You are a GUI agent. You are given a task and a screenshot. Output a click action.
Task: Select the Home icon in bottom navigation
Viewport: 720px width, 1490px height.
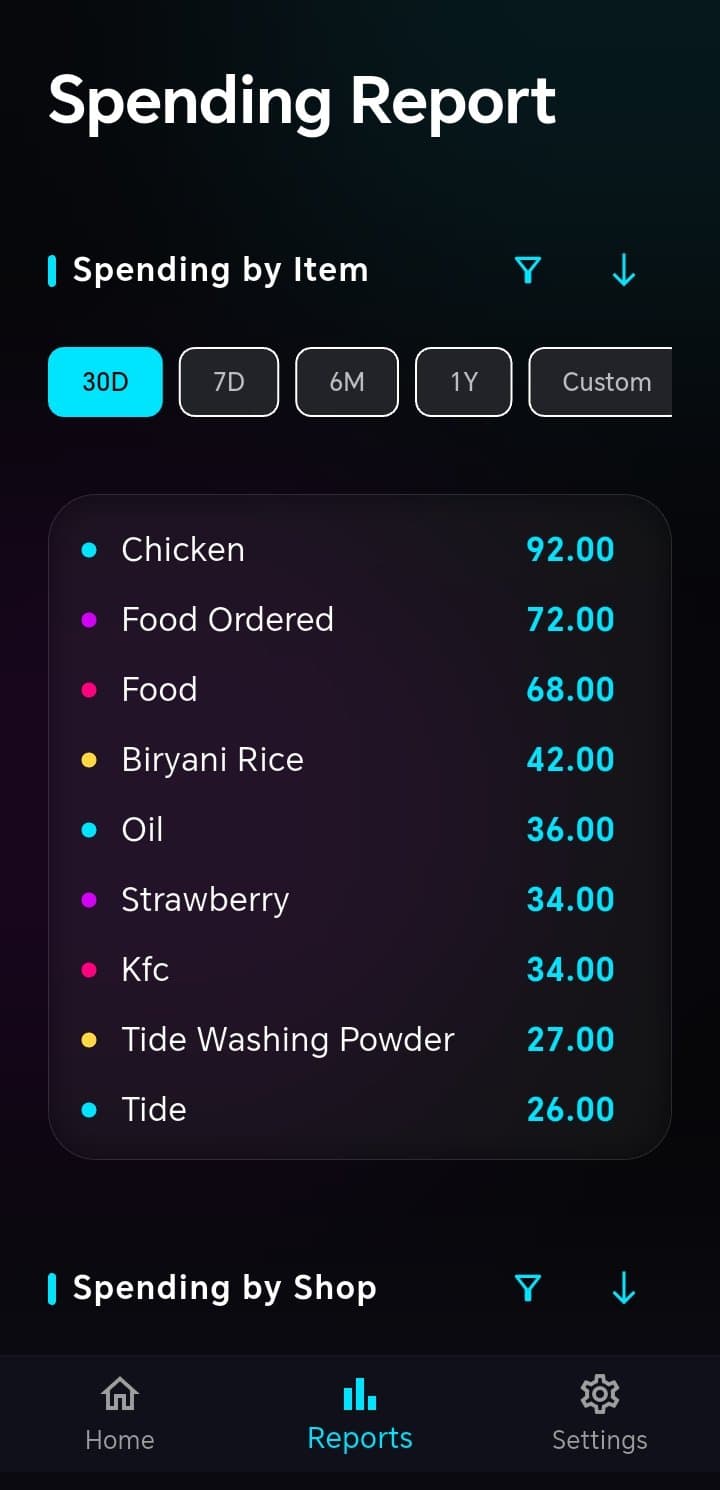(x=119, y=1392)
